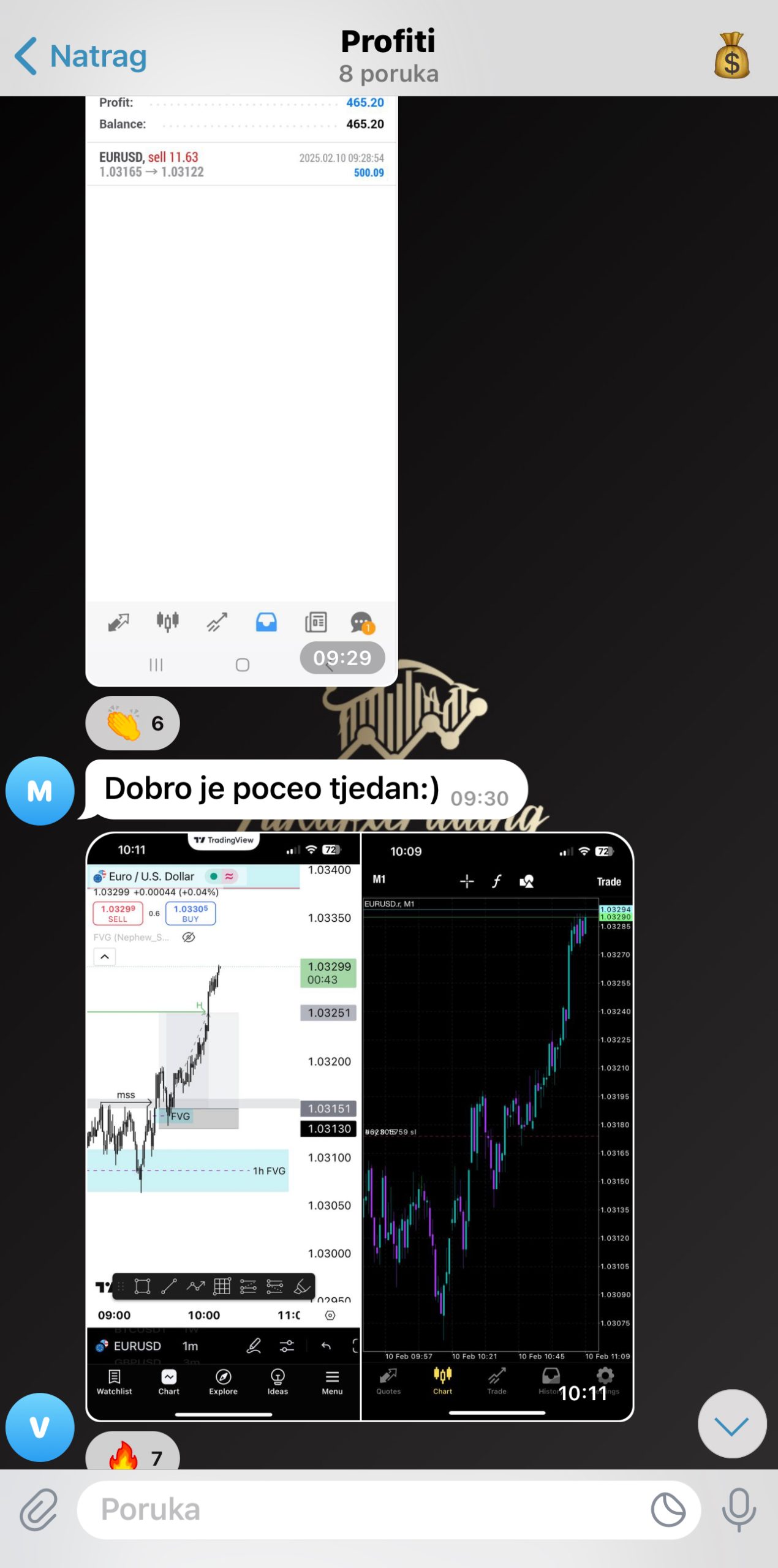Open the sticker panel icon

pos(668,1510)
